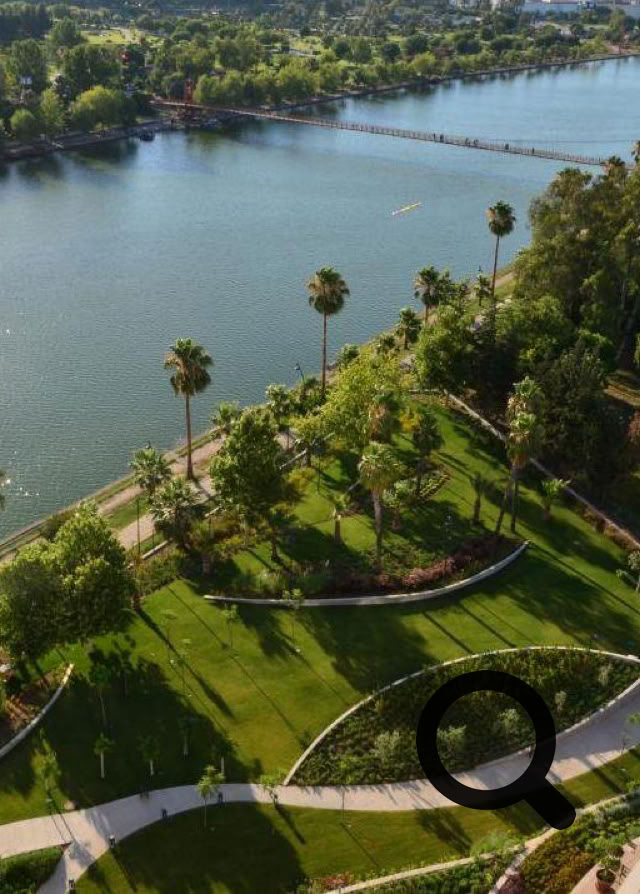Viewport: 640px width, 894px height.
Task: Tap the magnifying glass zoom icon
Action: pos(495,748)
